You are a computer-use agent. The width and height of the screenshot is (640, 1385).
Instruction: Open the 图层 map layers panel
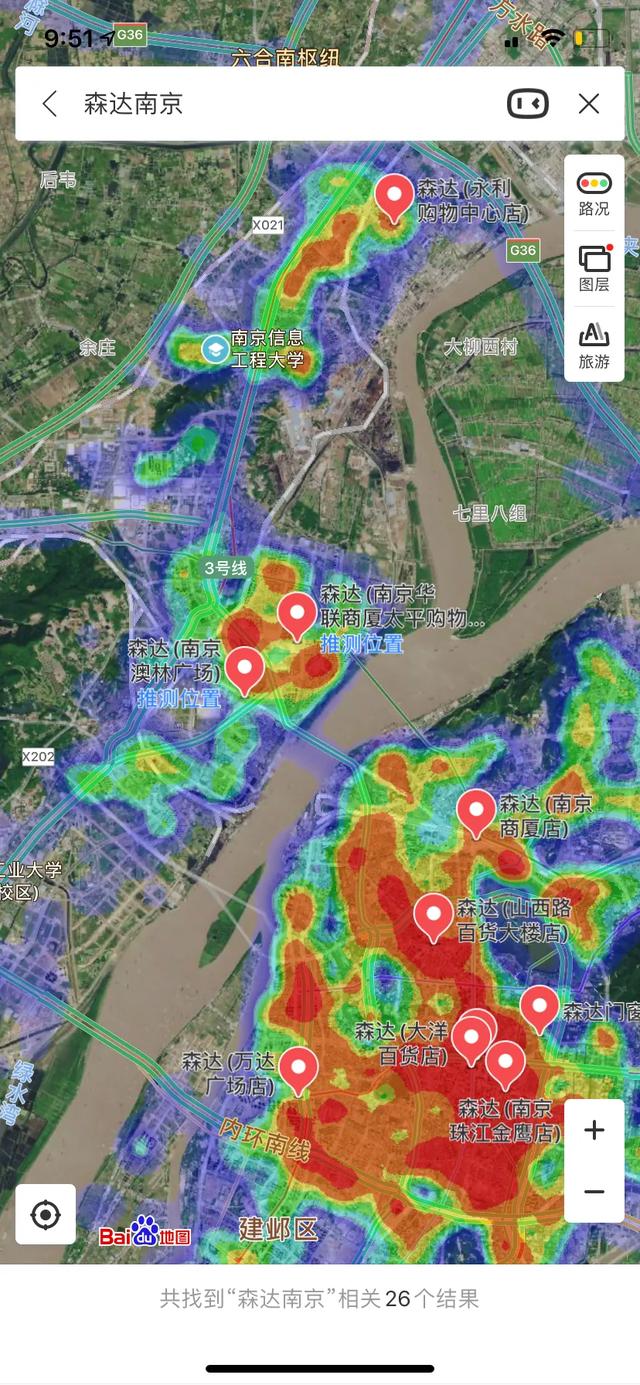[594, 268]
